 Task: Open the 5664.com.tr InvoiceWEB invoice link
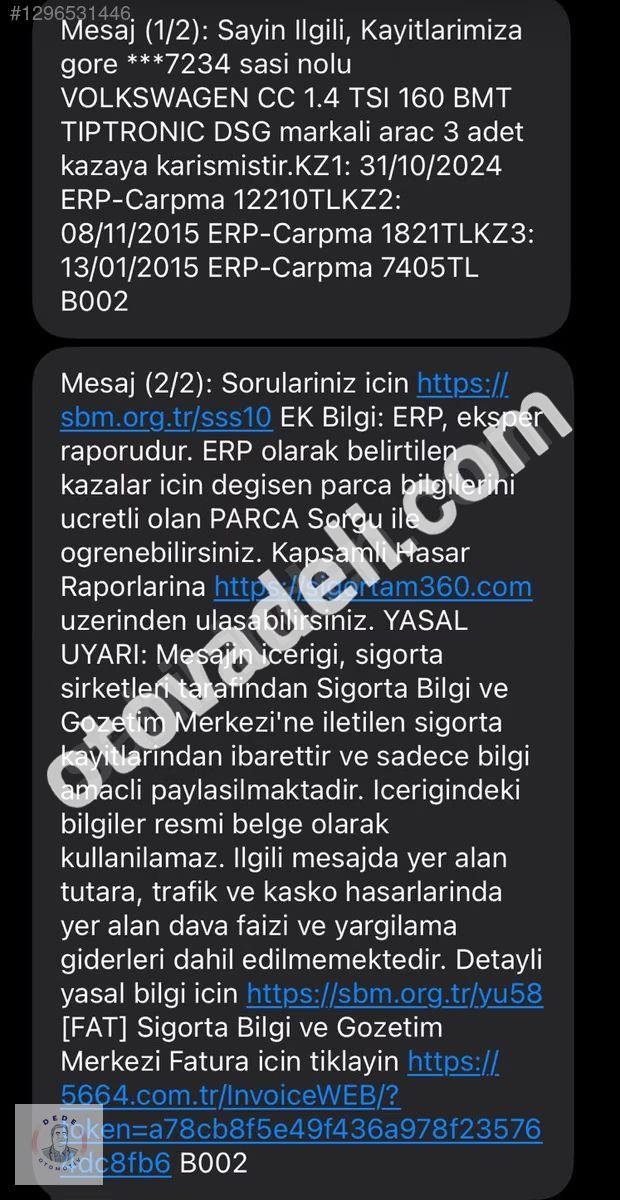230,1096
